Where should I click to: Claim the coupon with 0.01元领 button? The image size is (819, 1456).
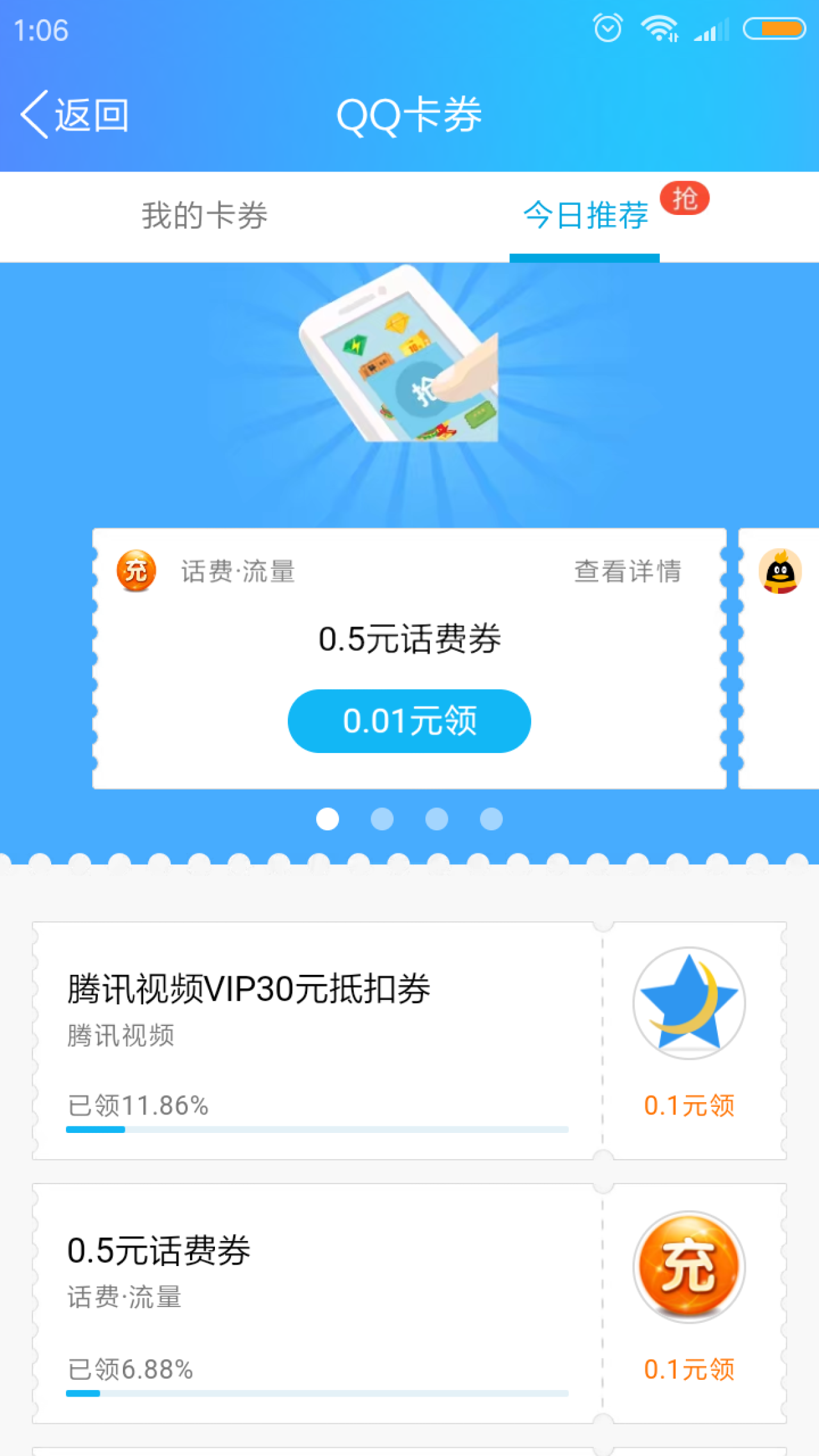pos(409,721)
